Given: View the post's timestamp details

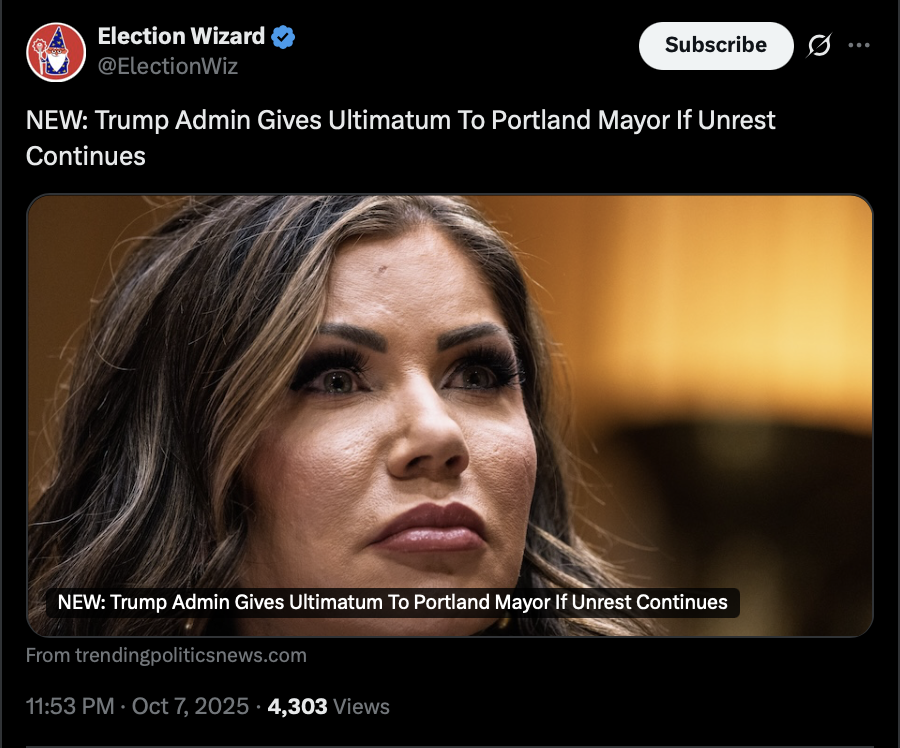Looking at the screenshot, I should point(137,706).
